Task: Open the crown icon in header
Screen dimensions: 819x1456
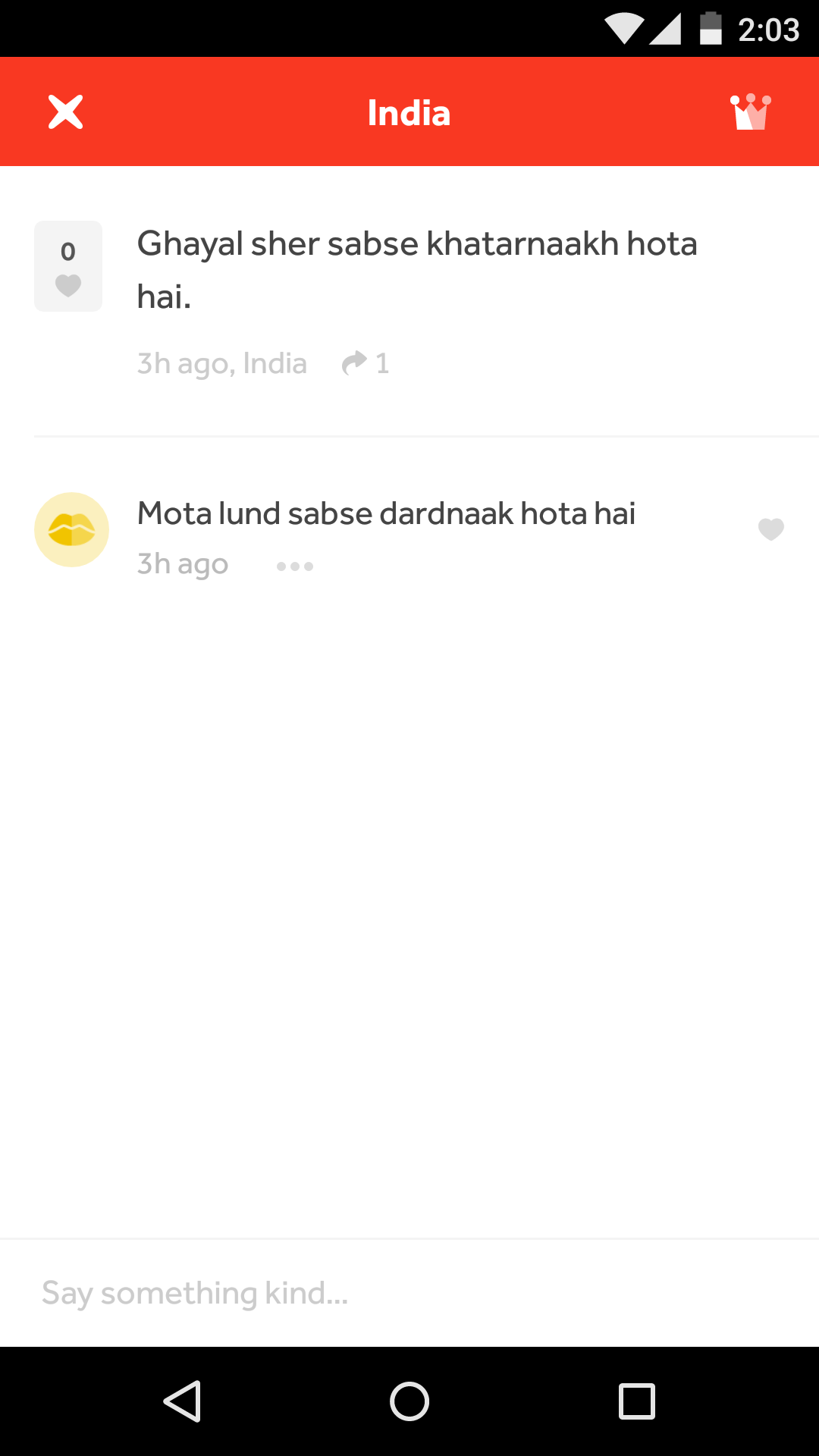Action: pos(750,112)
